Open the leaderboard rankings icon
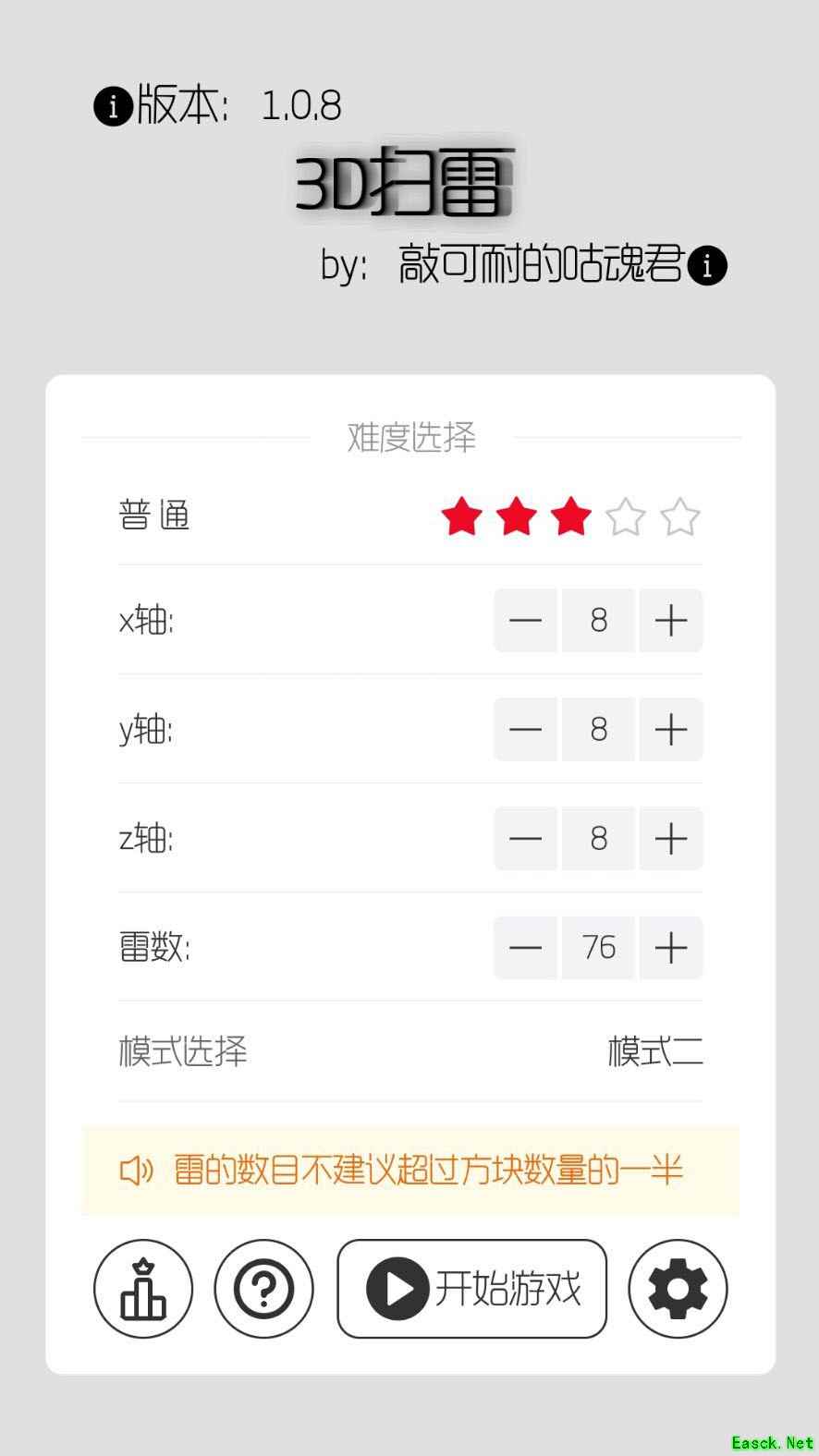 tap(142, 1289)
